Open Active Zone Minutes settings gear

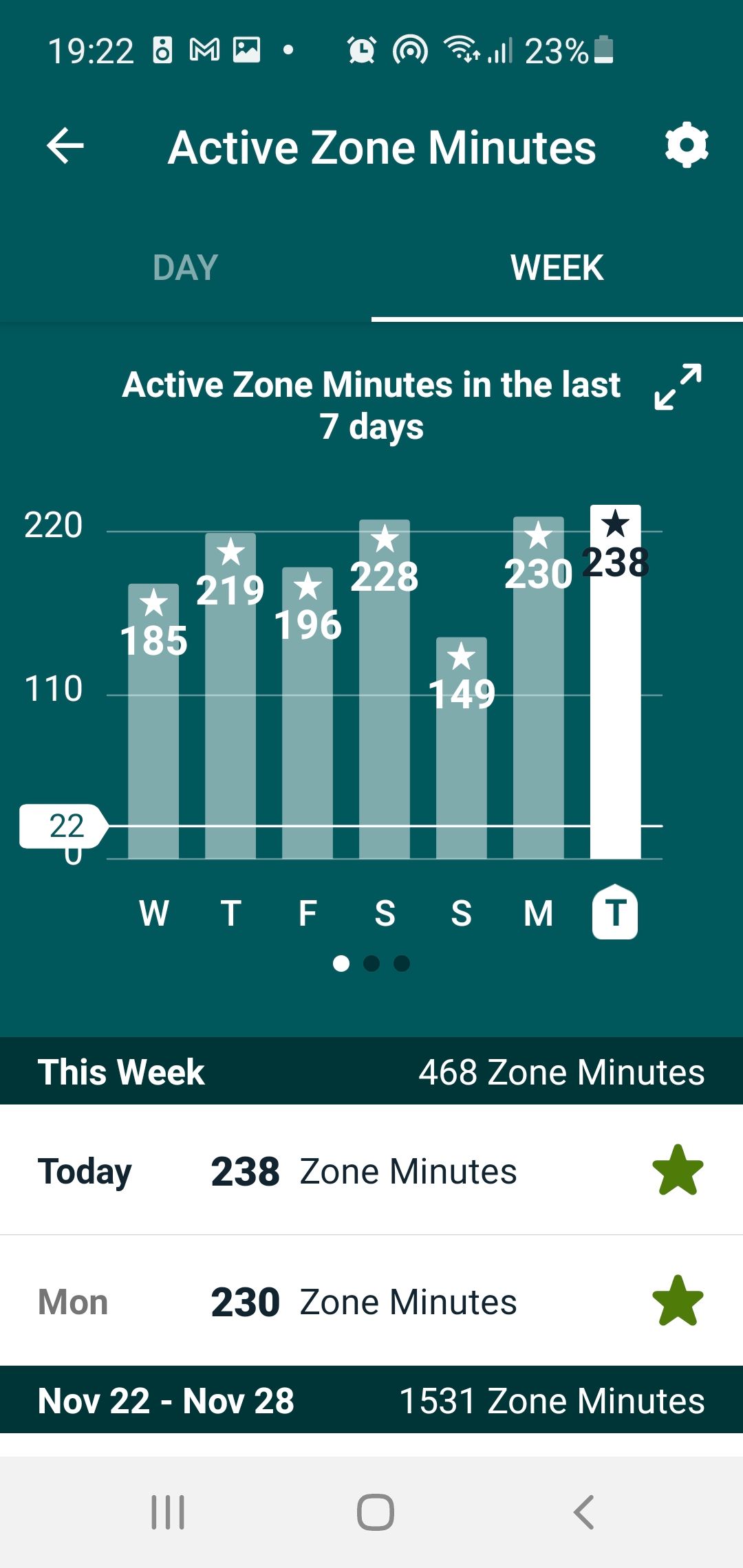687,145
